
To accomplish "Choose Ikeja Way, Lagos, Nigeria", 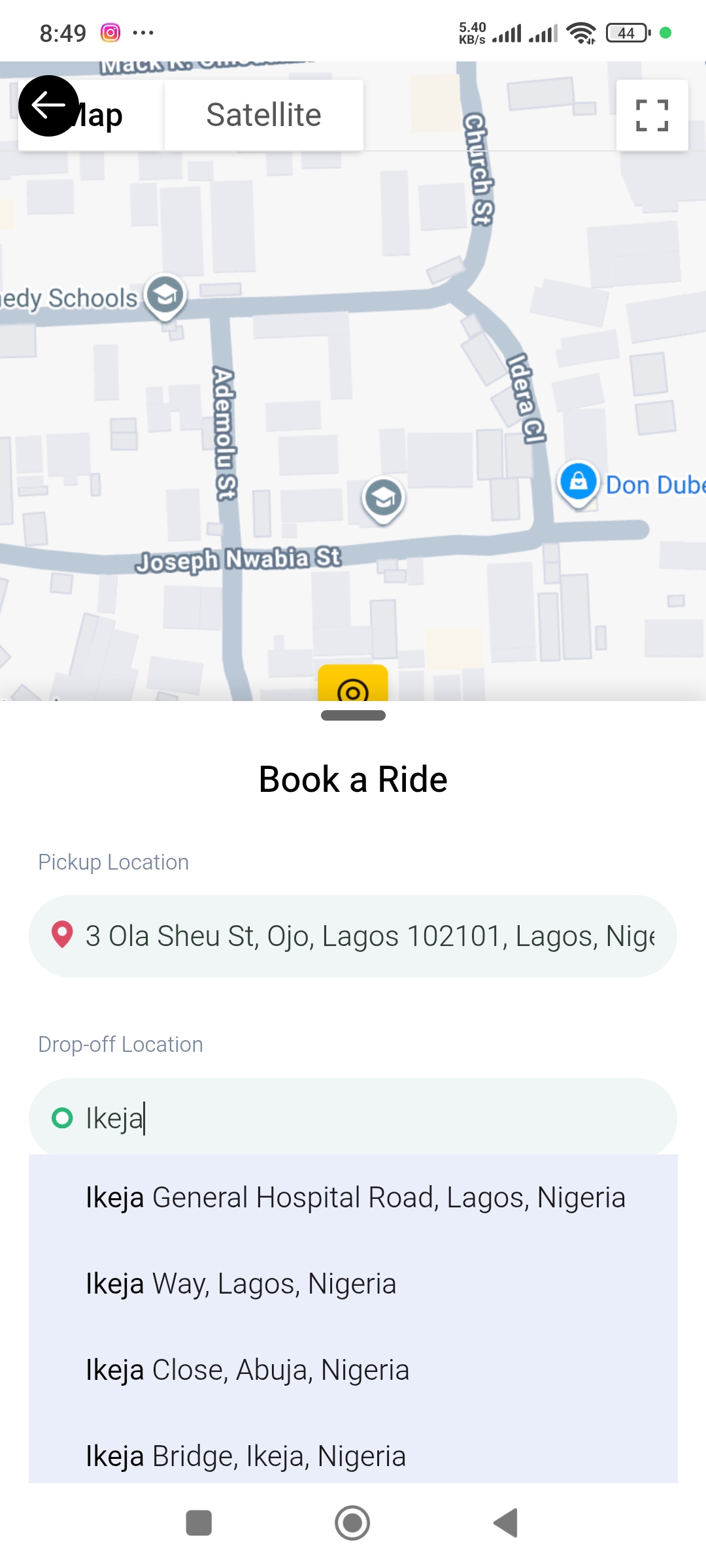I will [x=241, y=1284].
